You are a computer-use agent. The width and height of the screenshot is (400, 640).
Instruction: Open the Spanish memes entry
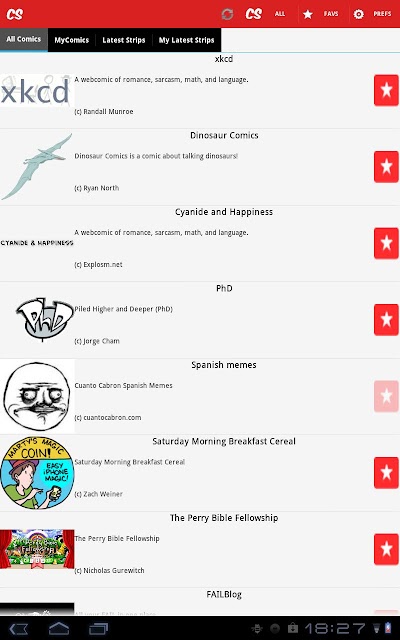click(x=186, y=396)
